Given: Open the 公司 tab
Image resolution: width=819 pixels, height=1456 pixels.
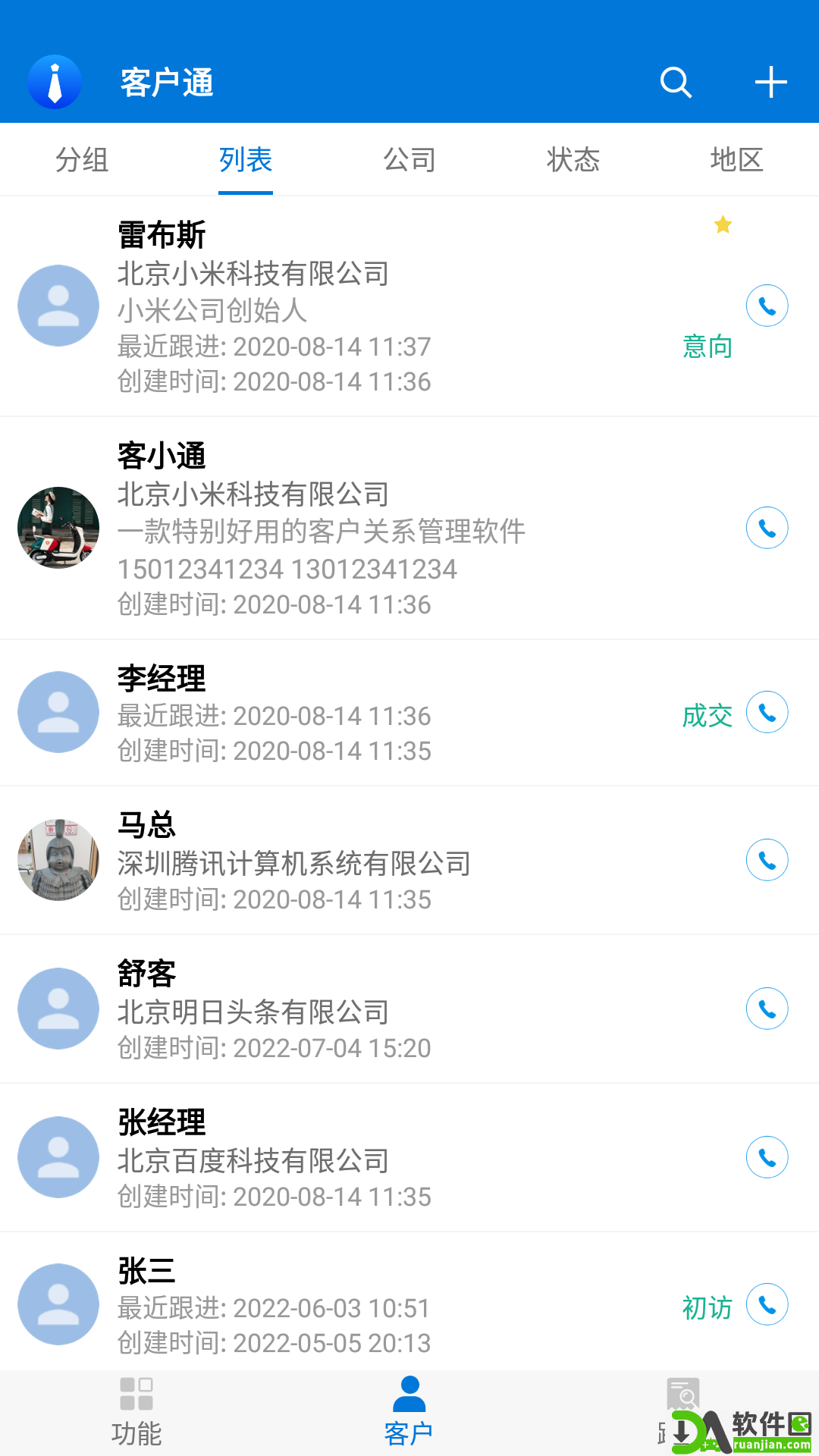Looking at the screenshot, I should (408, 160).
